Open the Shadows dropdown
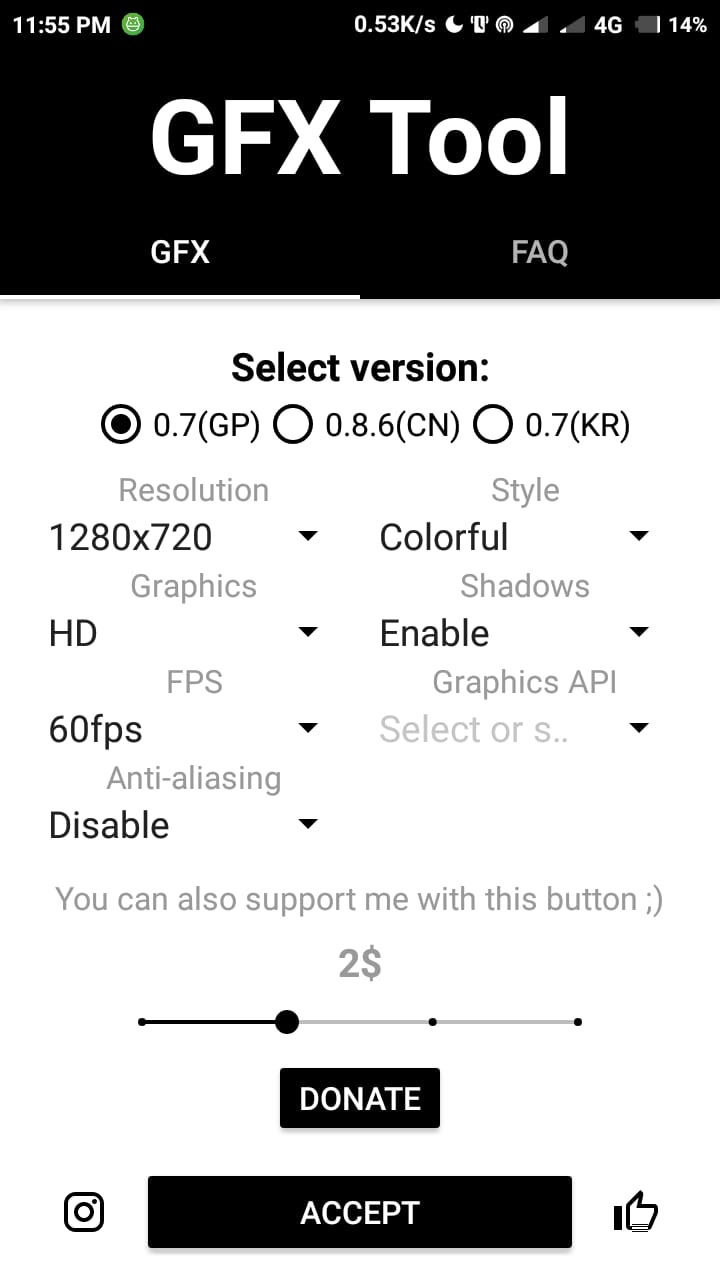 click(514, 633)
